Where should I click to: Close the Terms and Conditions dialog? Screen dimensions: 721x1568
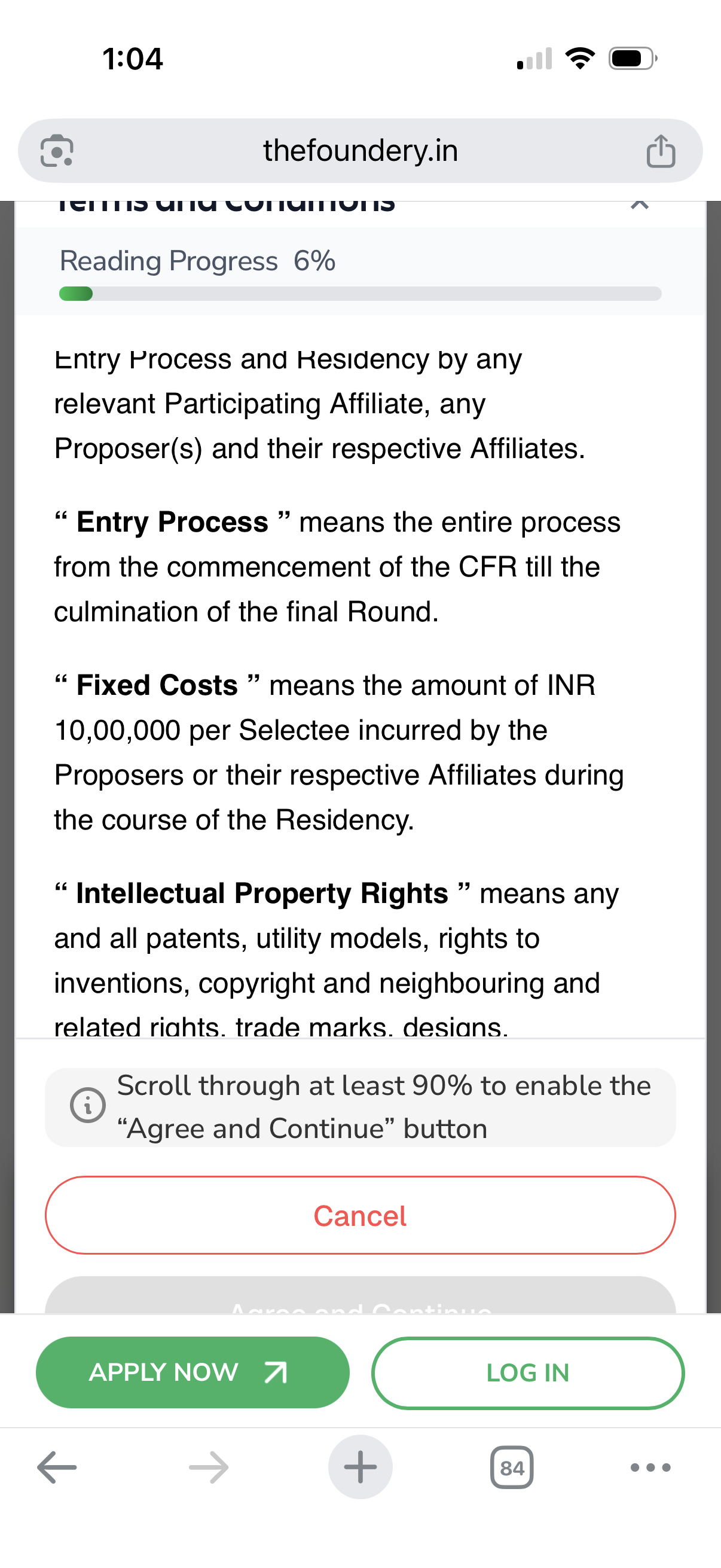point(640,205)
